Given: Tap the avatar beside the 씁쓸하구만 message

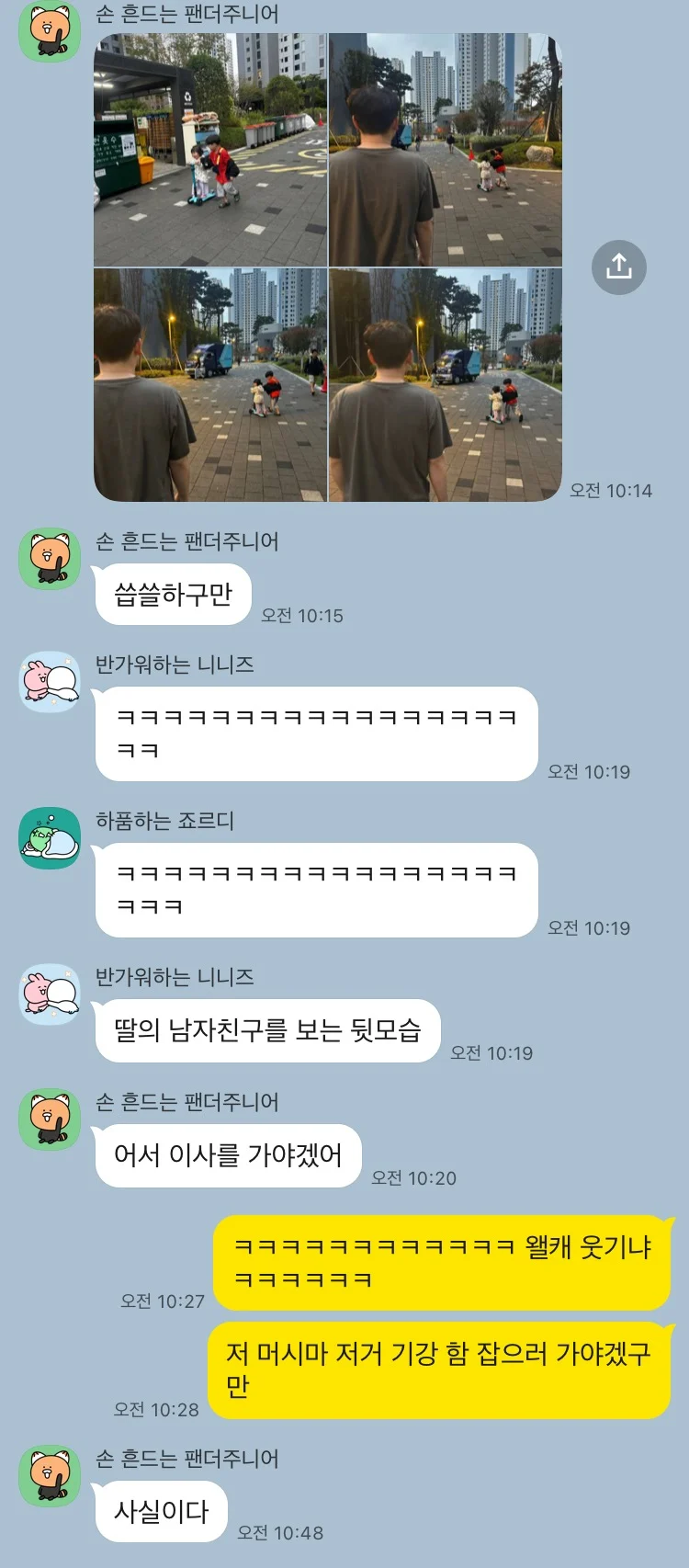Looking at the screenshot, I should pyautogui.click(x=50, y=559).
